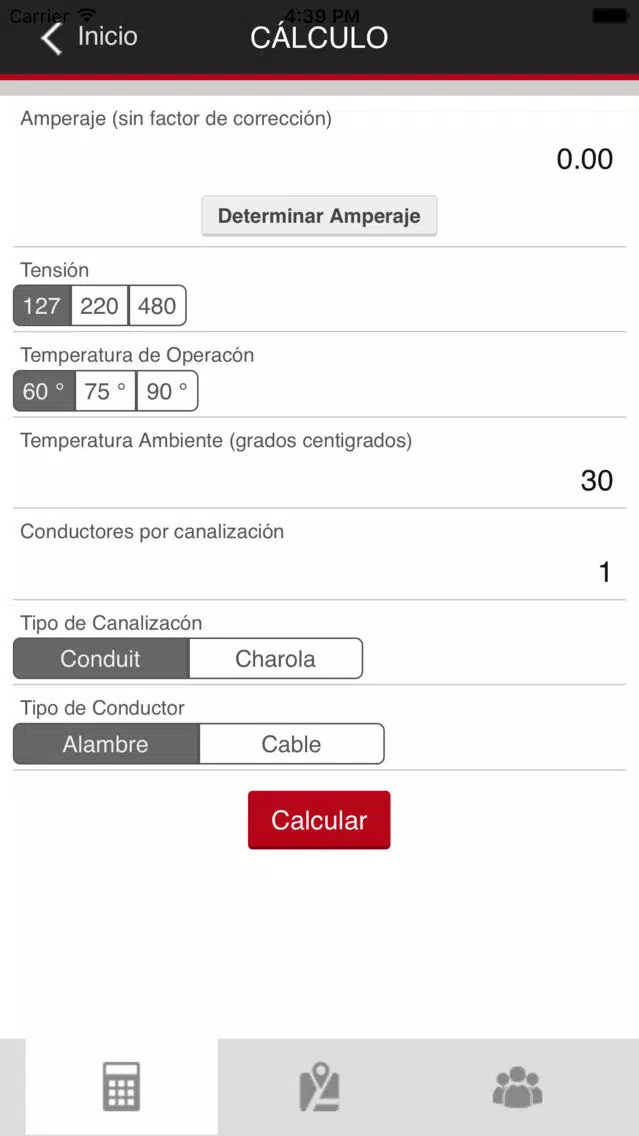Edit the Conductores por canalización value

click(x=606, y=572)
